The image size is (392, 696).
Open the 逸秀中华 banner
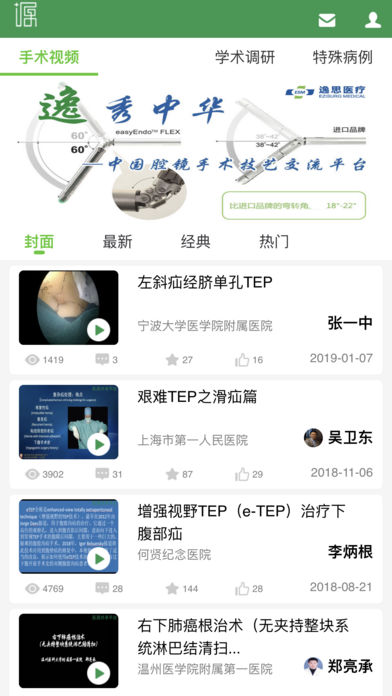pyautogui.click(x=196, y=151)
